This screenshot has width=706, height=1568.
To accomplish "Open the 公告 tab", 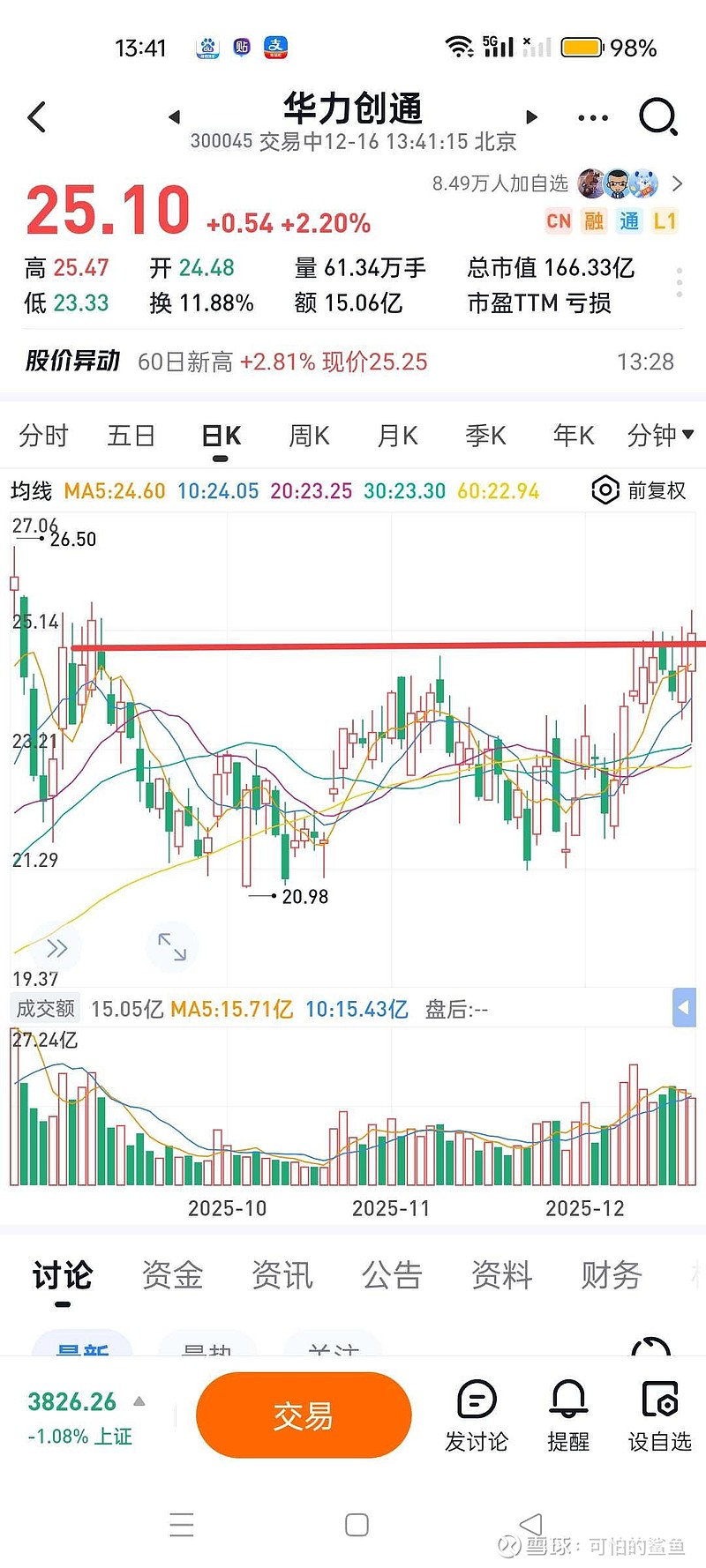I will click(x=392, y=1275).
